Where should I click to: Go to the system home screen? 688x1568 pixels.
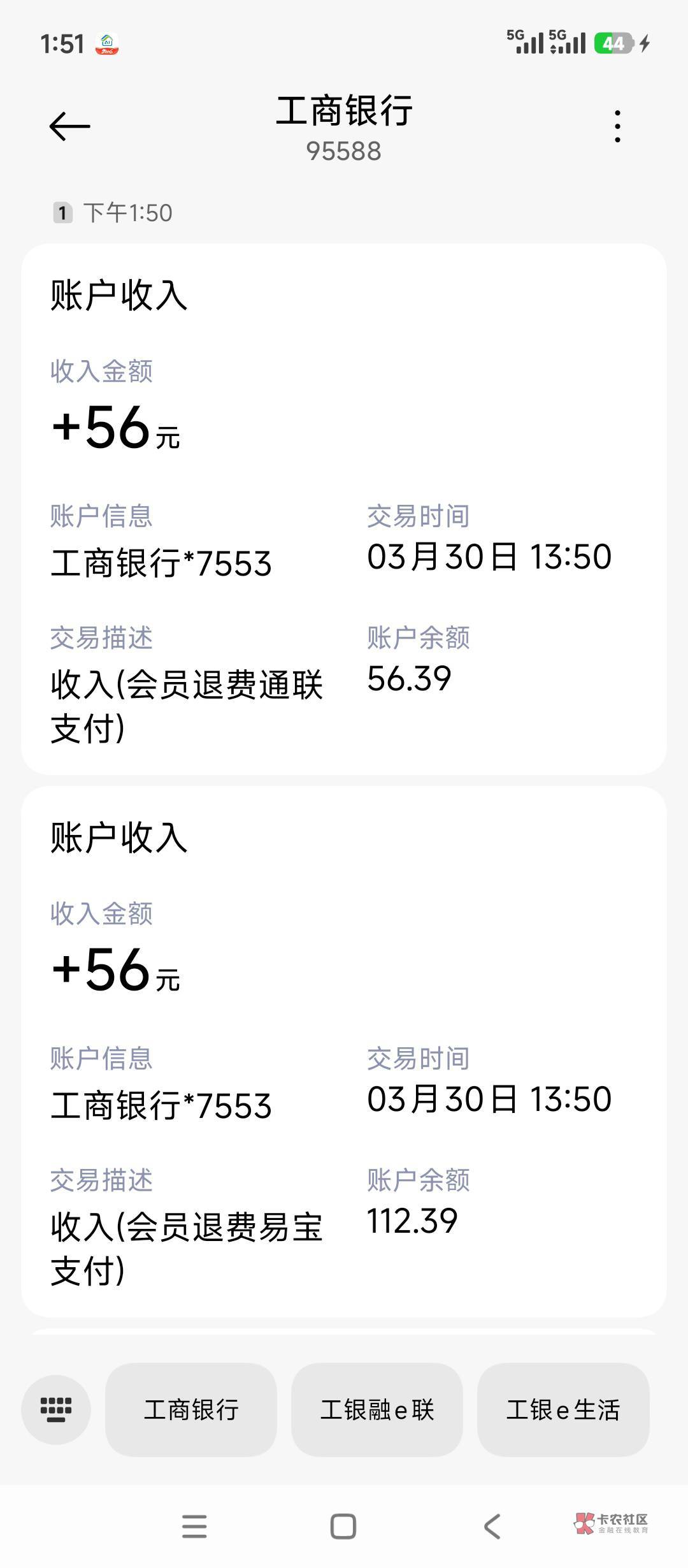[x=343, y=1527]
